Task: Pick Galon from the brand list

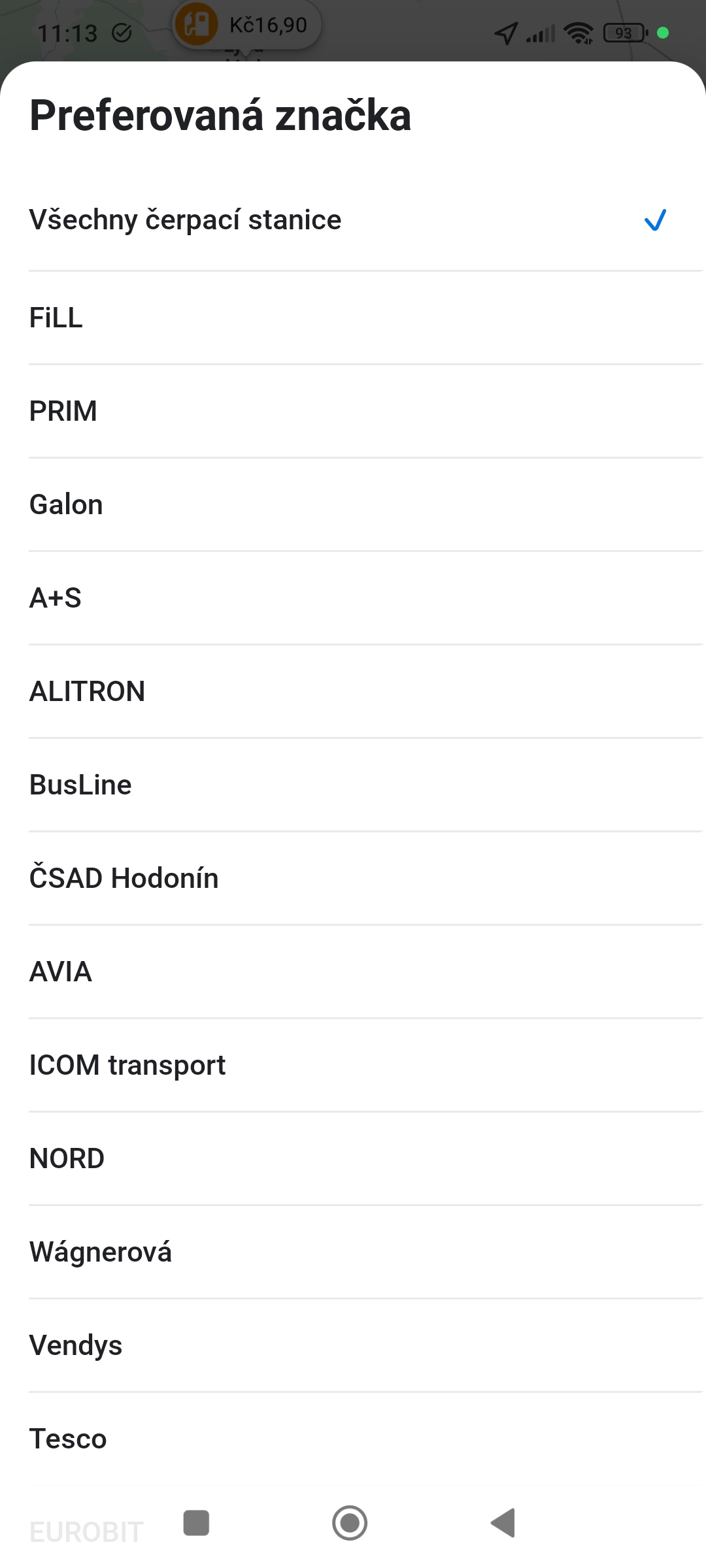Action: pyautogui.click(x=353, y=505)
